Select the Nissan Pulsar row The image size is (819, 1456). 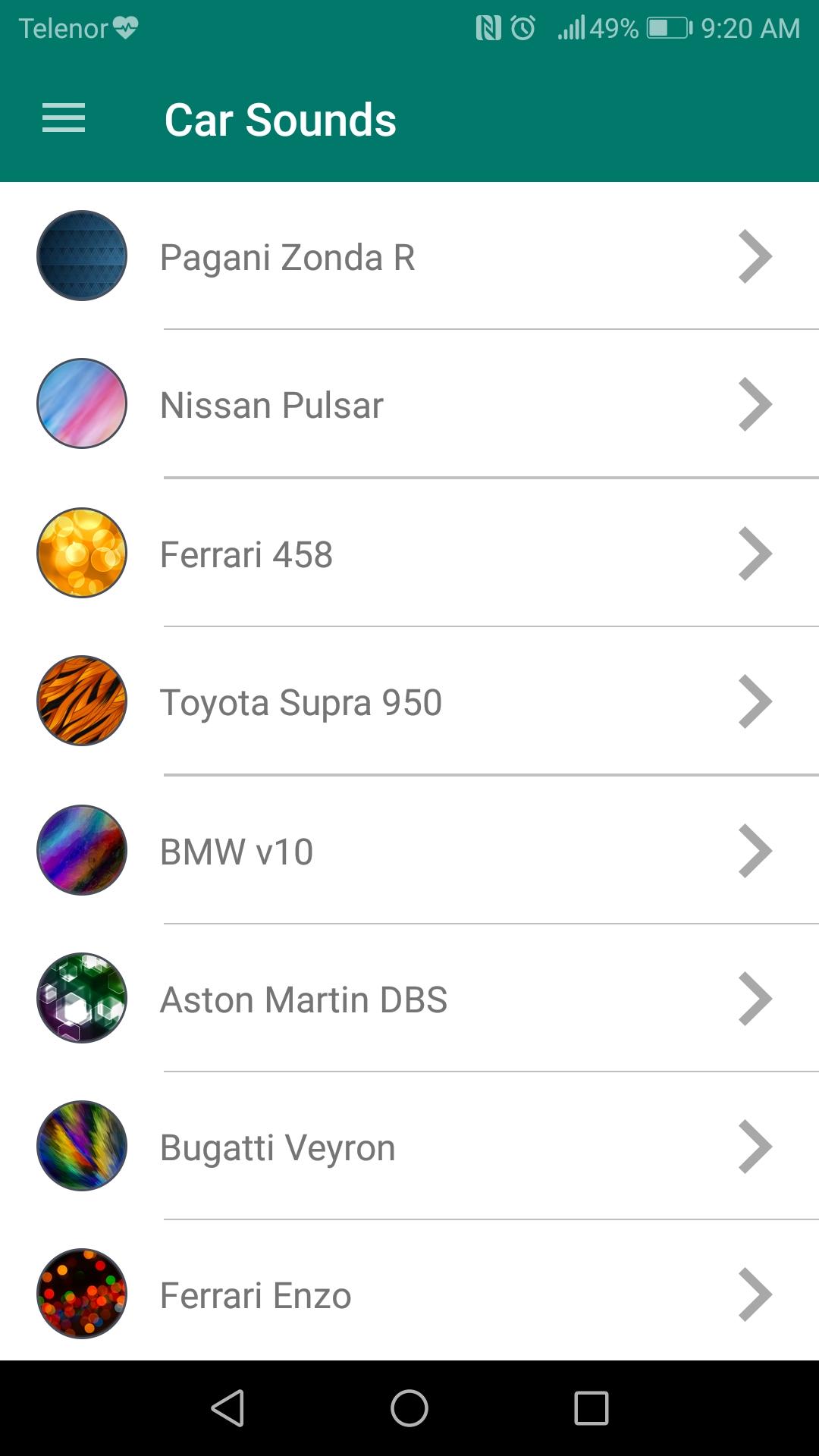pos(409,405)
